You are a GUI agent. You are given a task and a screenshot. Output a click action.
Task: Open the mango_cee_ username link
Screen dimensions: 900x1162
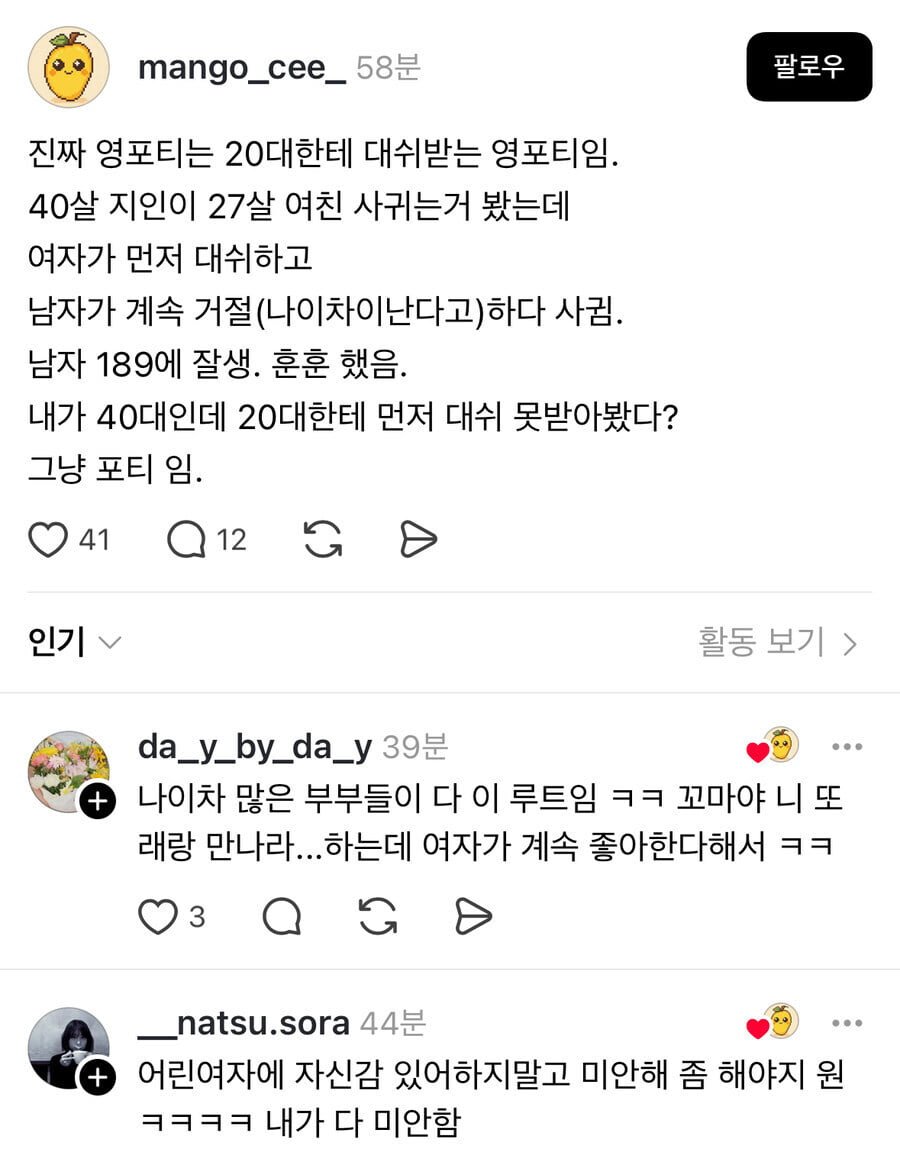coord(241,68)
